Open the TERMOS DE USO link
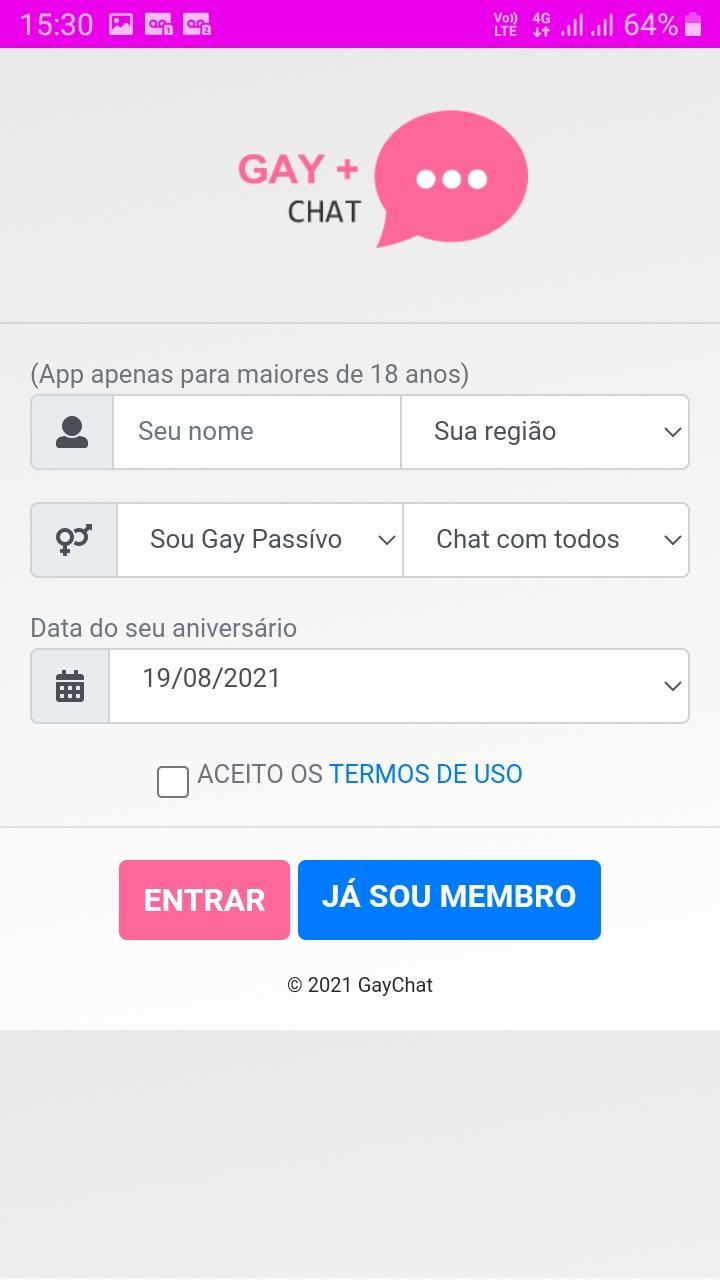The width and height of the screenshot is (720, 1280). [425, 774]
